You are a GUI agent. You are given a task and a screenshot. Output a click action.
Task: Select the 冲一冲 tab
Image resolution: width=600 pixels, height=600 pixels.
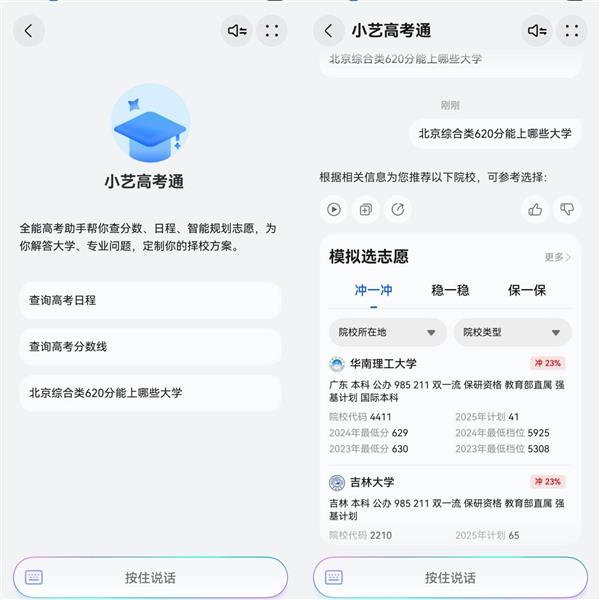click(373, 290)
